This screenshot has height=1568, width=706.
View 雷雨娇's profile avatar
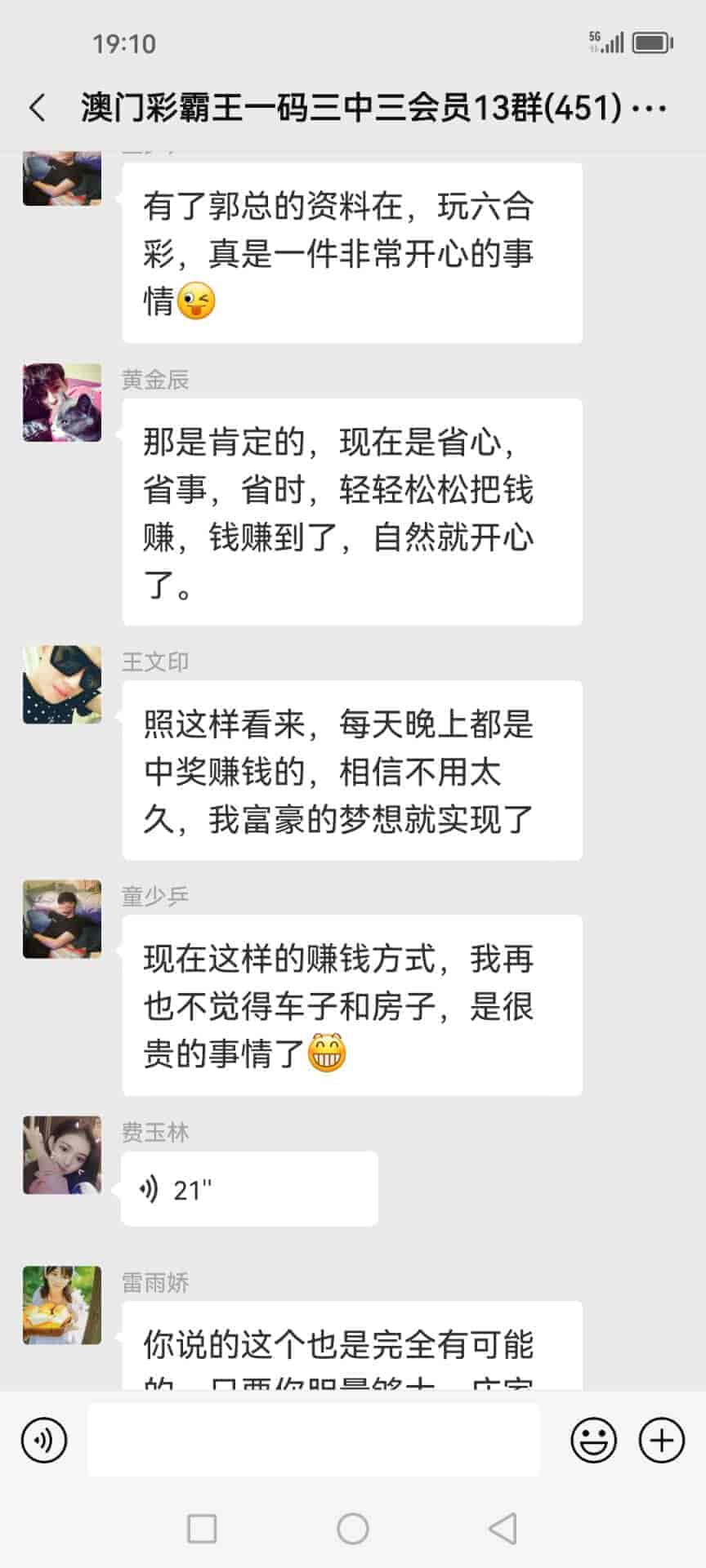pyautogui.click(x=62, y=1305)
